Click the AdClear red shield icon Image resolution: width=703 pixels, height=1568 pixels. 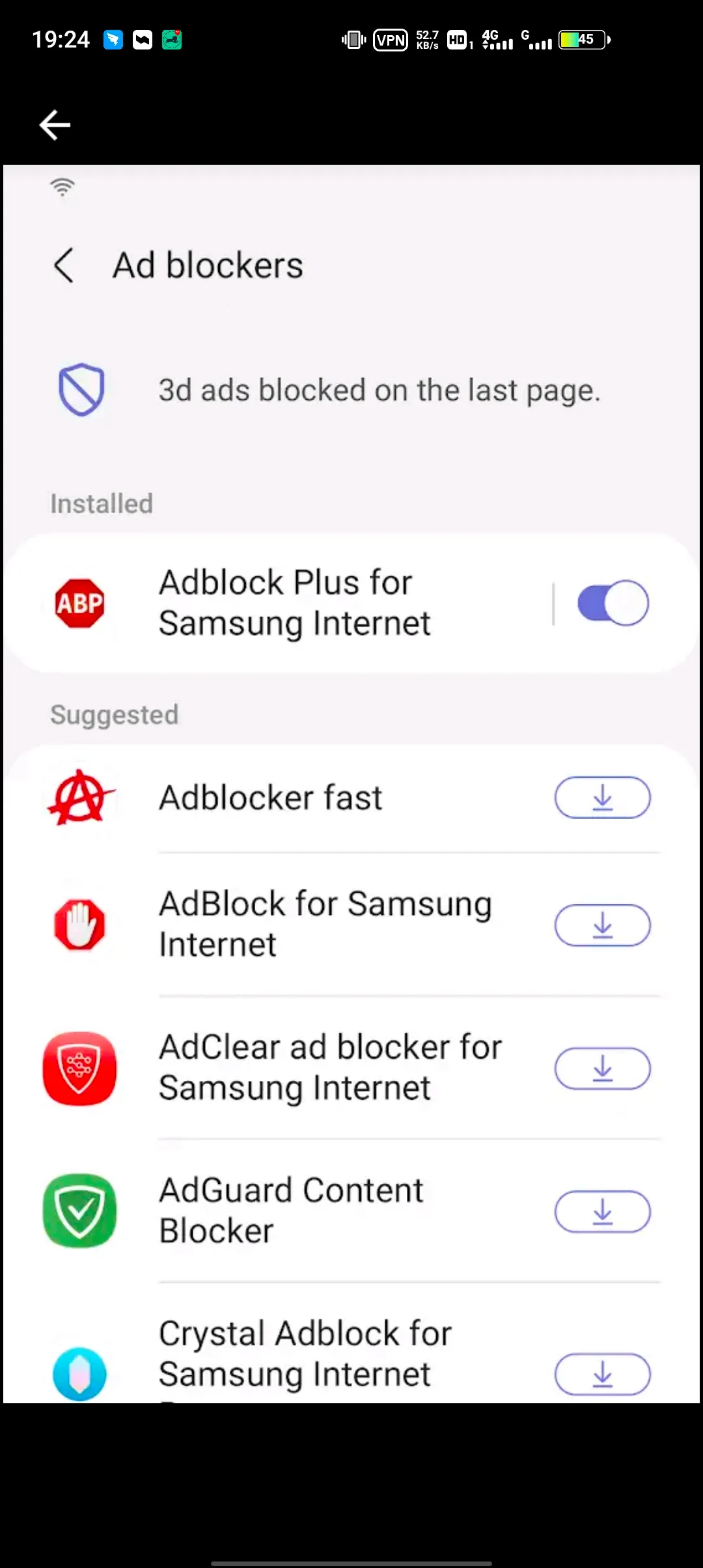click(79, 1068)
